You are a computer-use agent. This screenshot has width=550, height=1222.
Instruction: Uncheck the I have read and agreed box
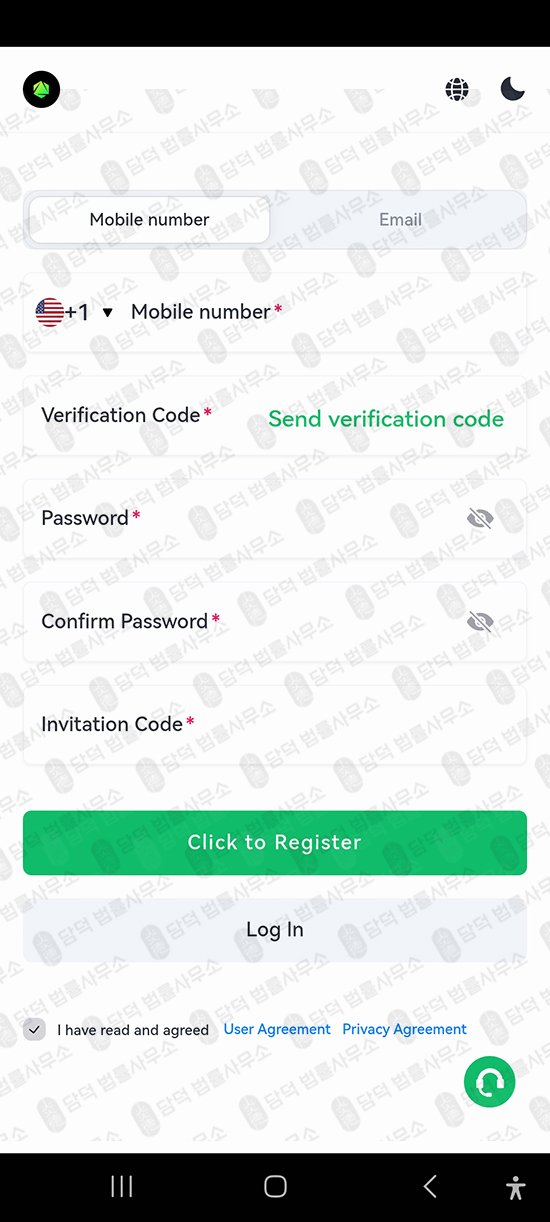[x=35, y=1030]
